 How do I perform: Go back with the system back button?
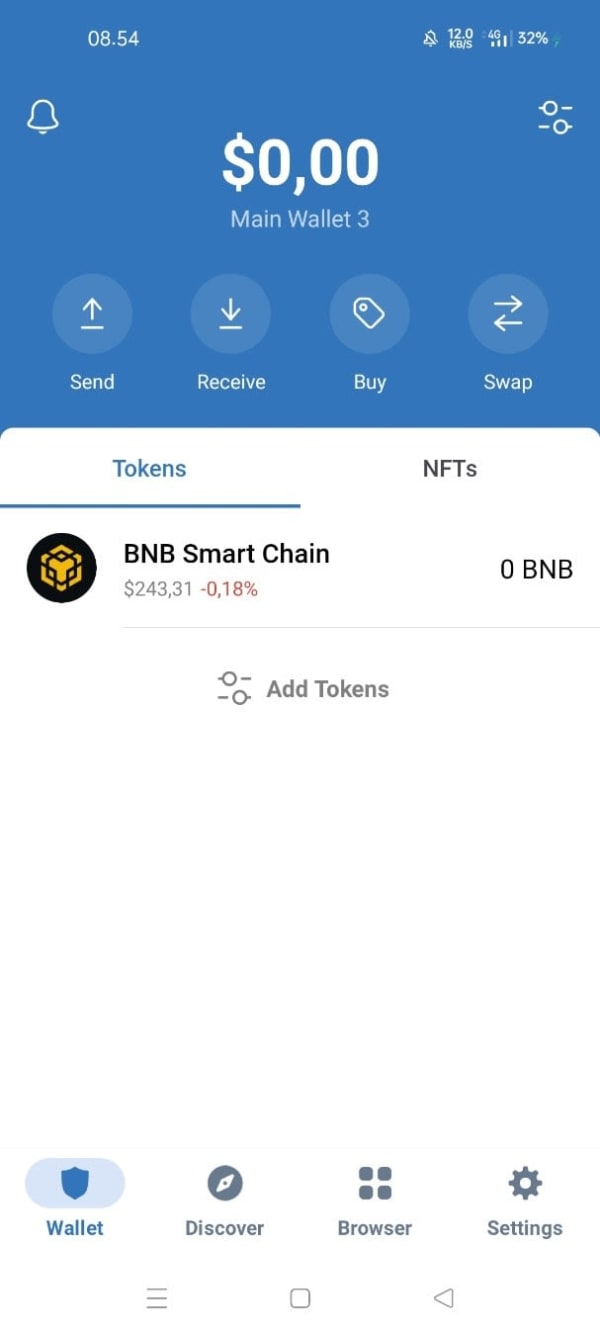click(444, 1298)
